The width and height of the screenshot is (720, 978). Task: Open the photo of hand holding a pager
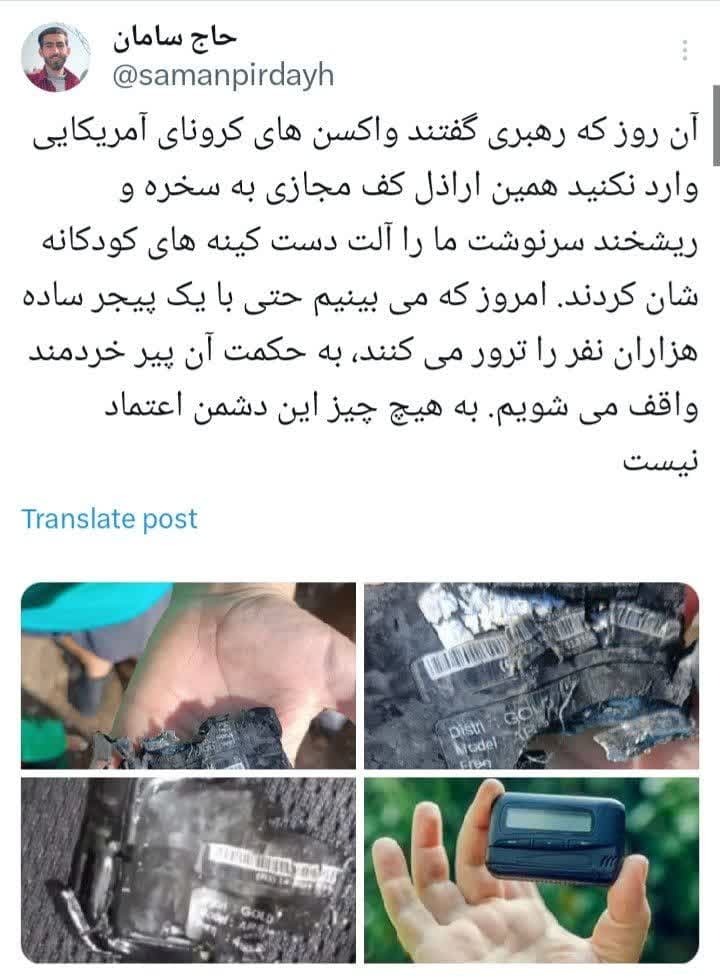[x=531, y=869]
